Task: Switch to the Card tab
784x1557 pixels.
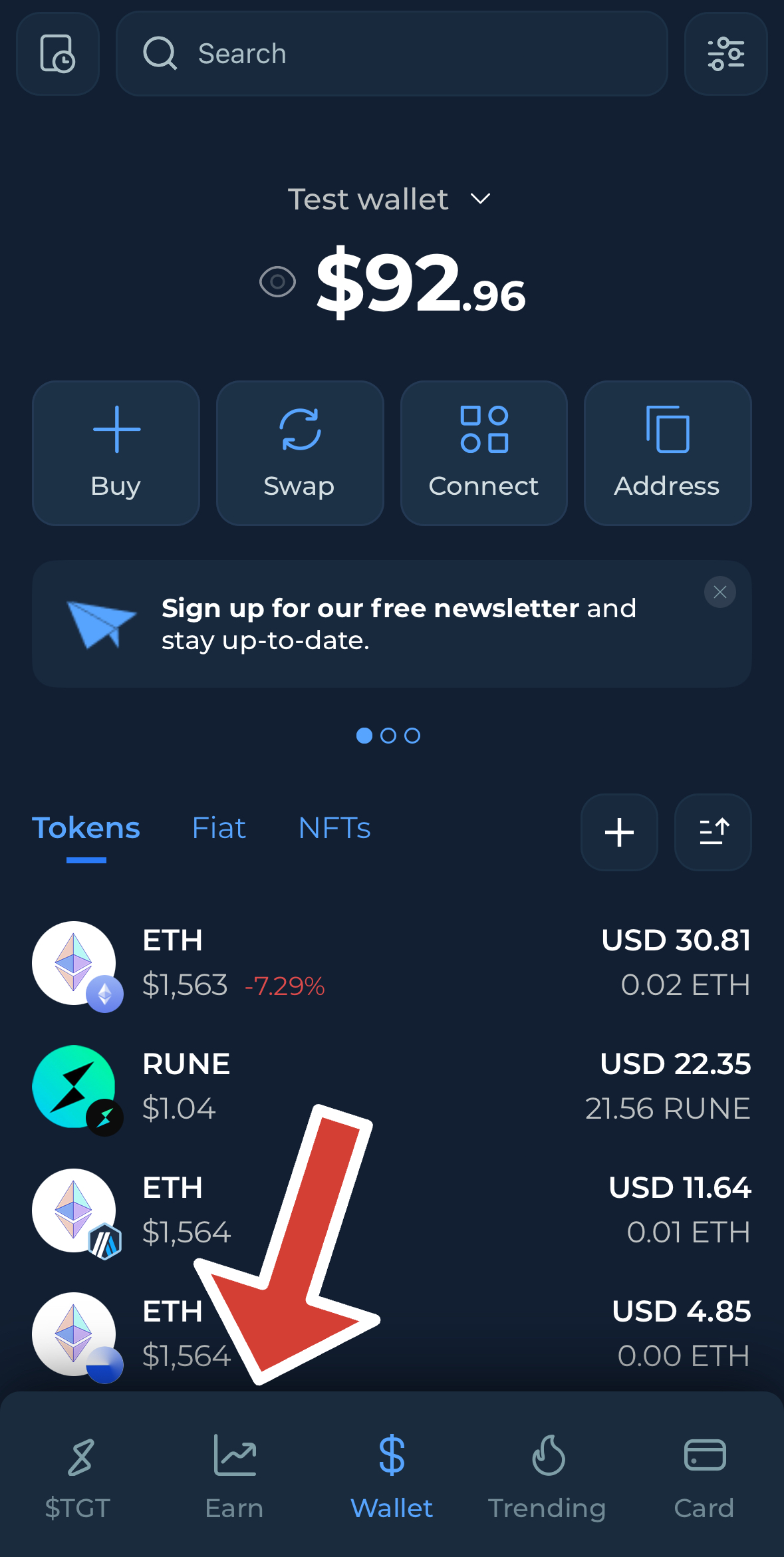Action: [704, 1477]
